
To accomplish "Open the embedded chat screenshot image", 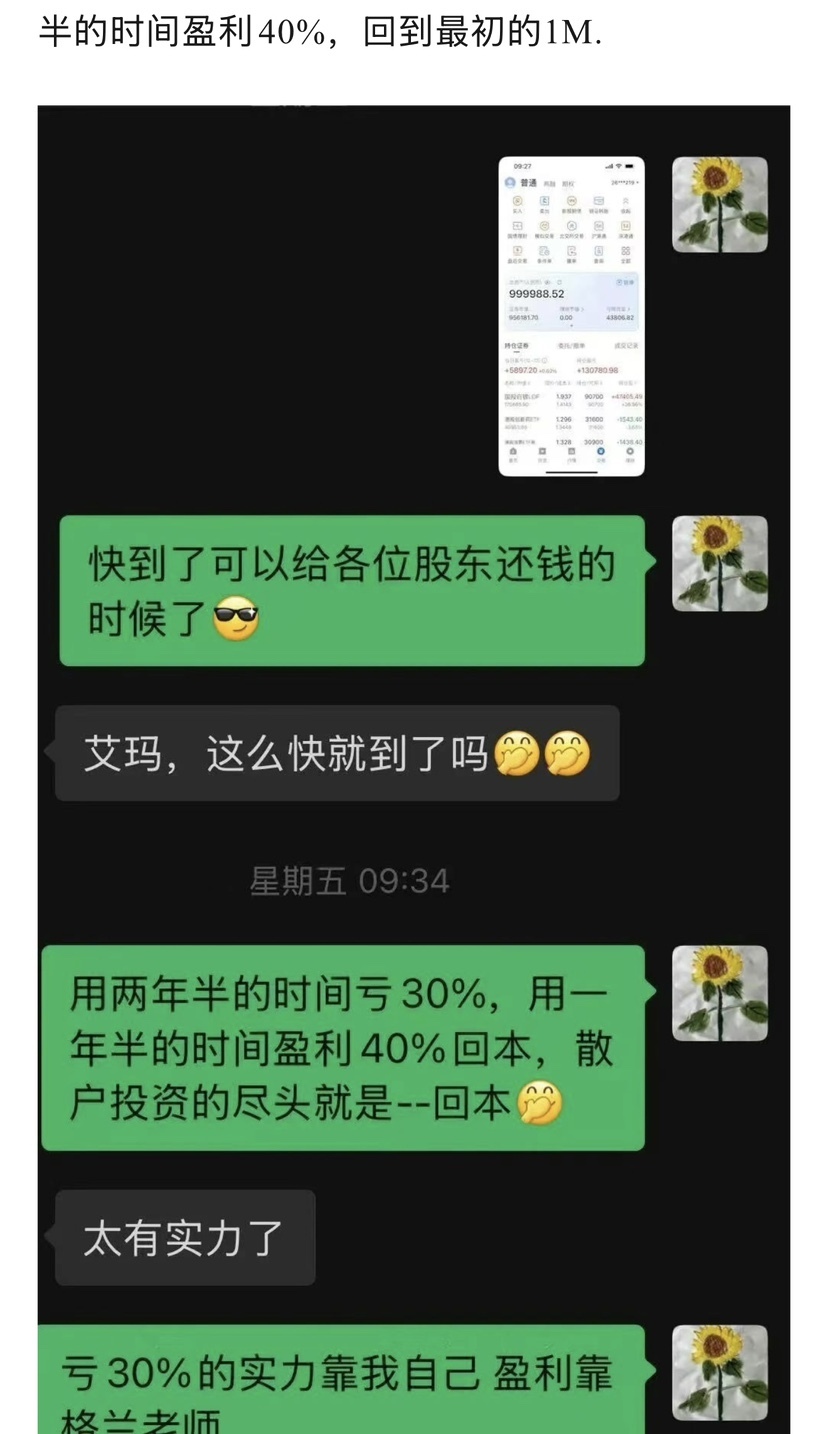I will coord(413,768).
